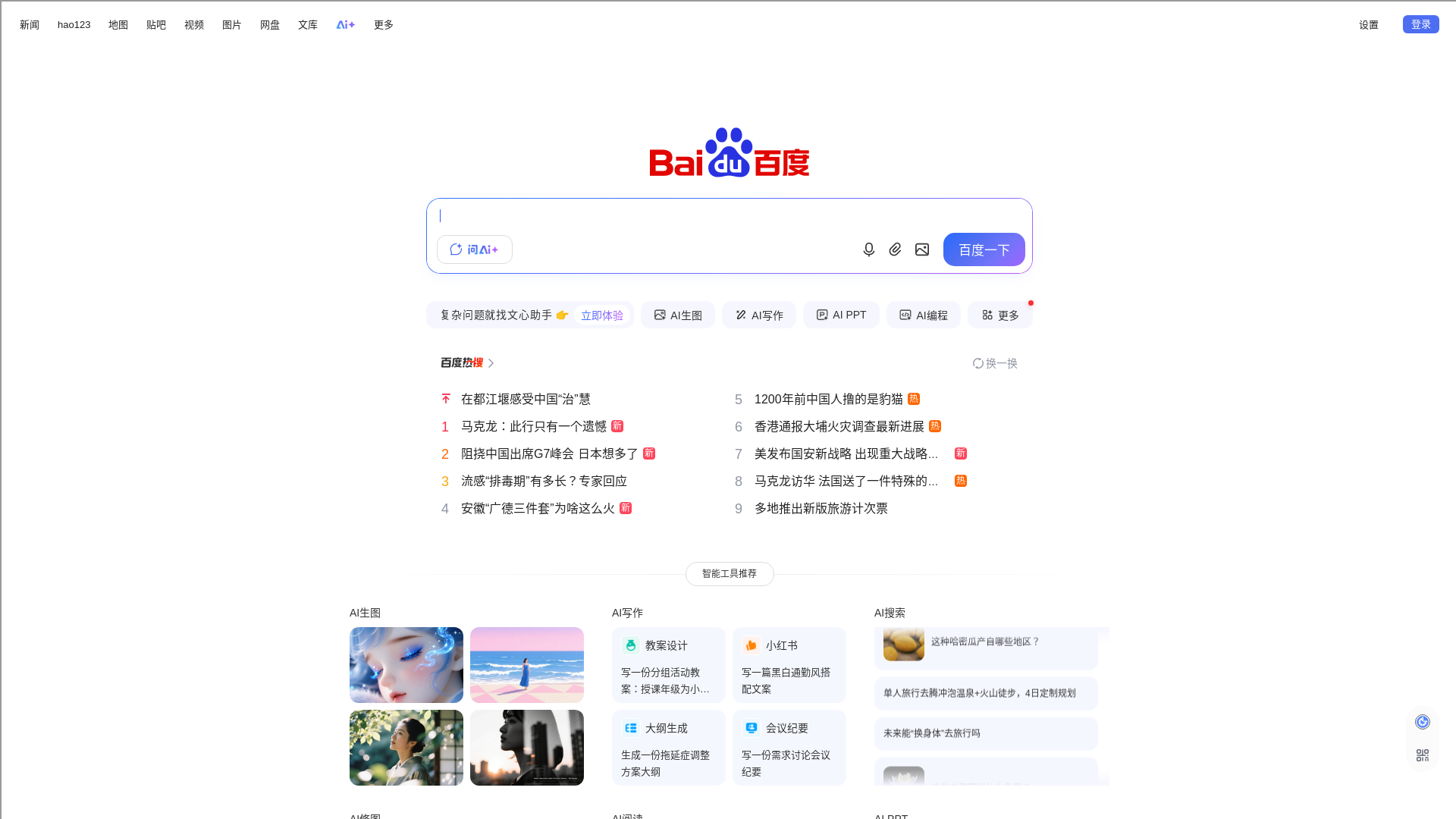Expand the 更多 tools chip
1456x819 pixels.
[x=1000, y=315]
